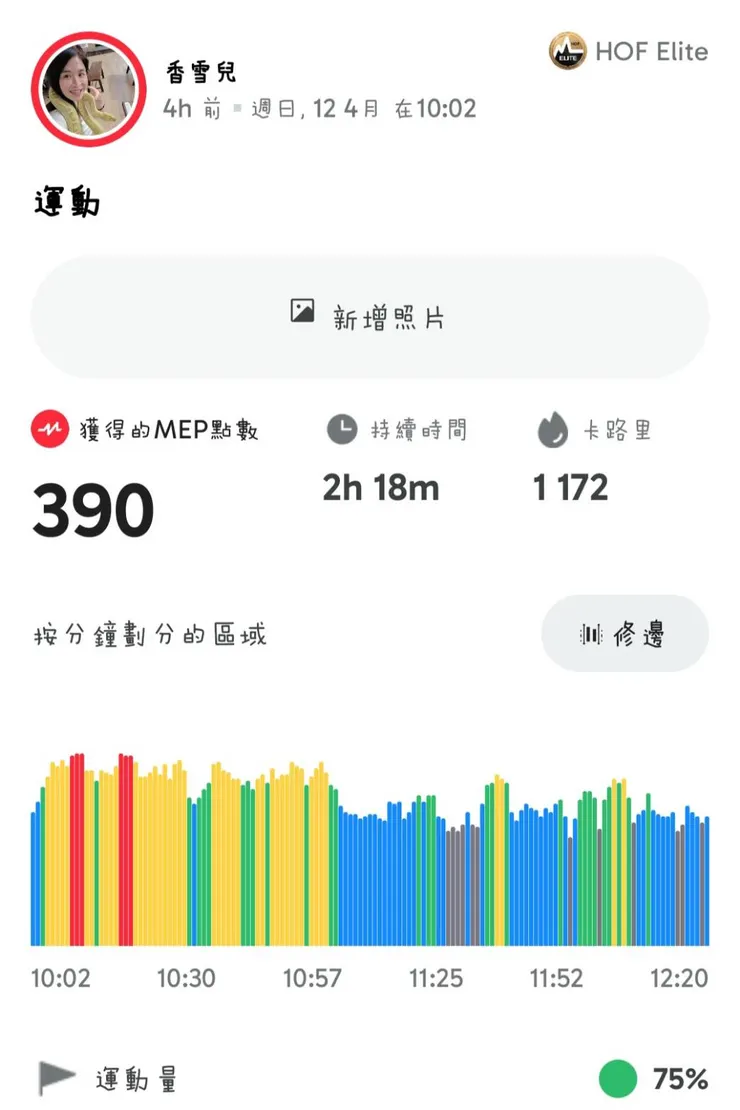Tap the 新增照片 add photo button
Image resolution: width=740 pixels, height=1110 pixels.
pyautogui.click(x=370, y=315)
